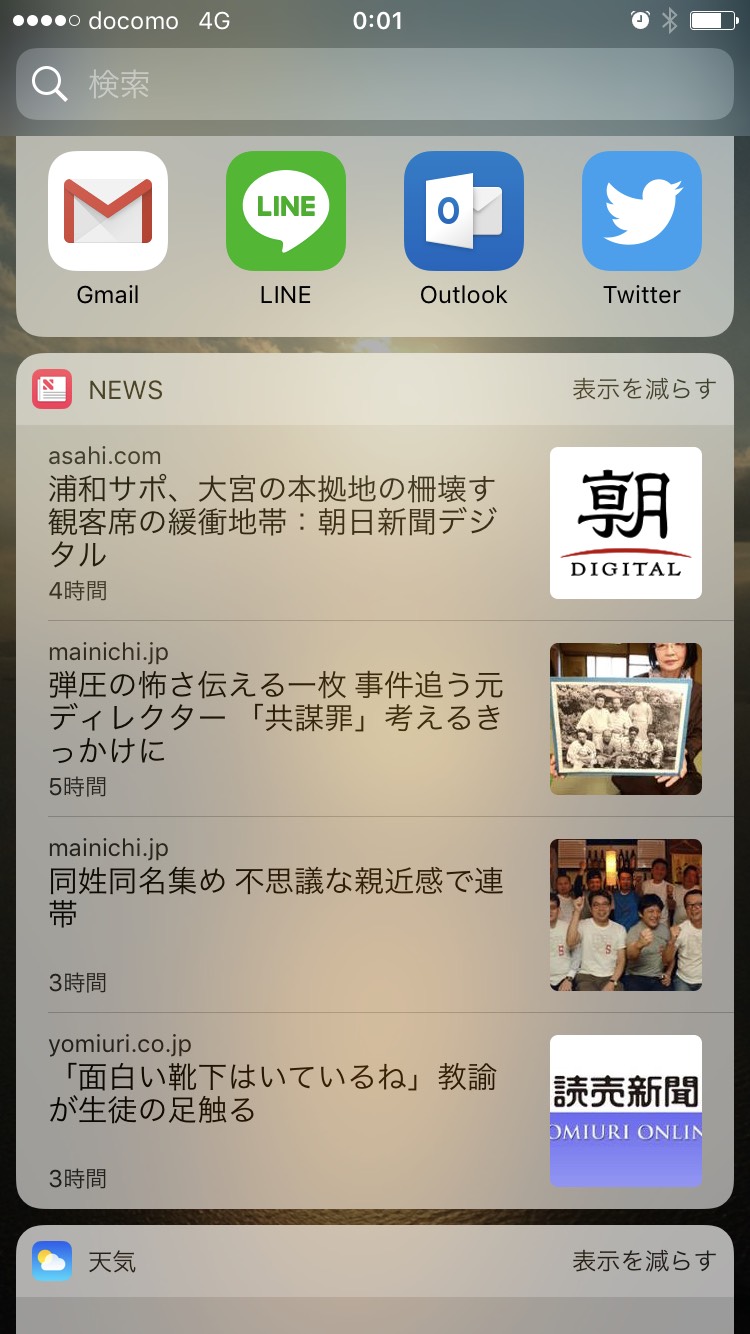This screenshot has height=1334, width=750.
Task: Tap the 検索 search field
Action: click(375, 84)
